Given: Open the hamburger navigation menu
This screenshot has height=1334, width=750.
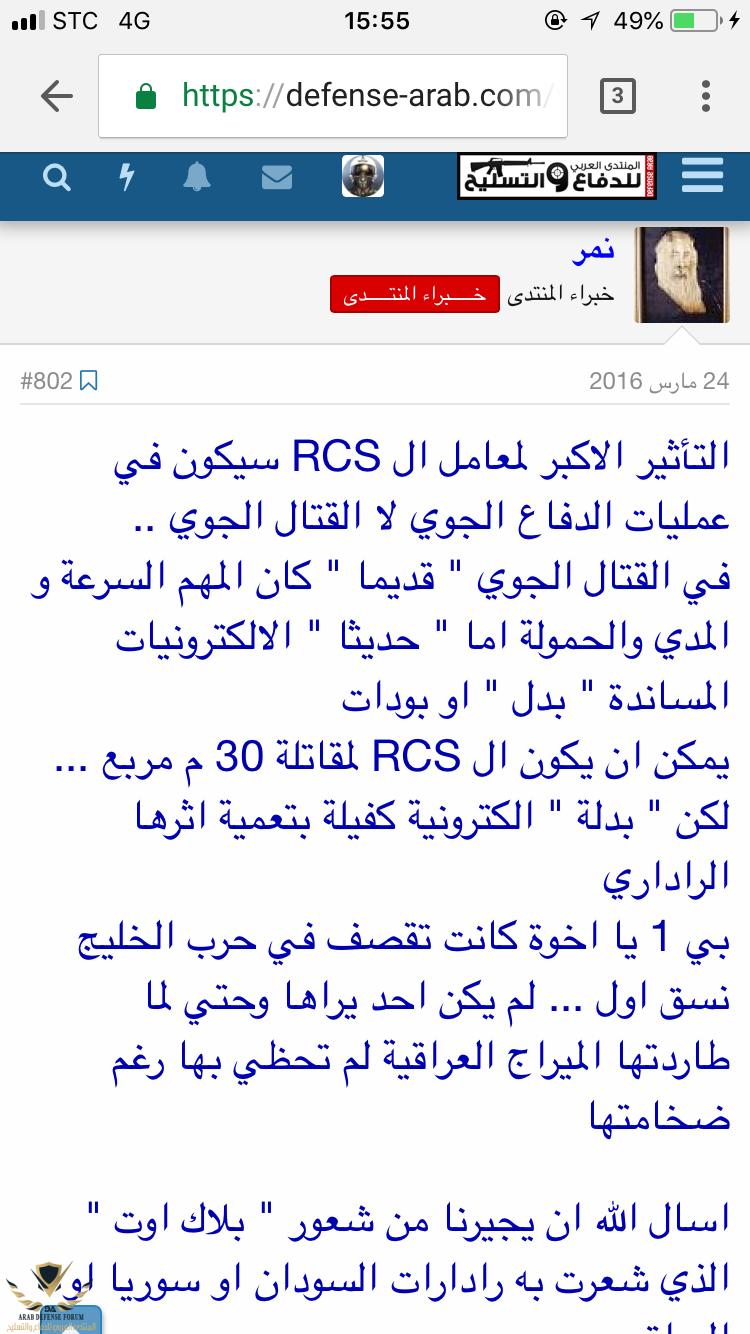Looking at the screenshot, I should click(x=702, y=176).
